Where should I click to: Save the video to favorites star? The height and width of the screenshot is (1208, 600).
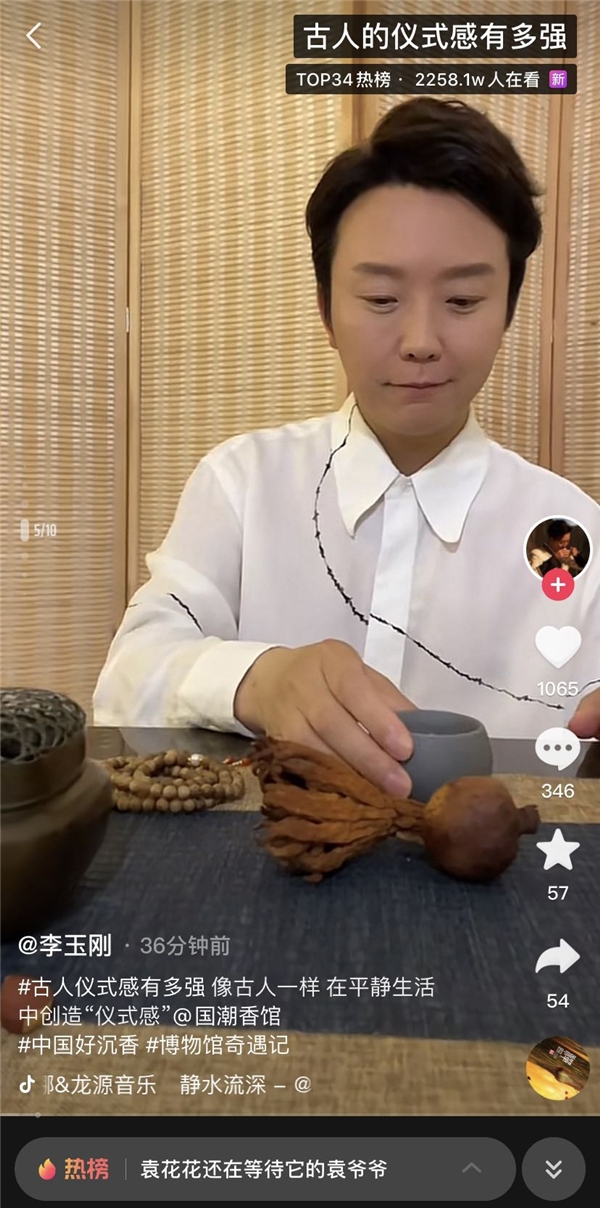pyautogui.click(x=557, y=851)
